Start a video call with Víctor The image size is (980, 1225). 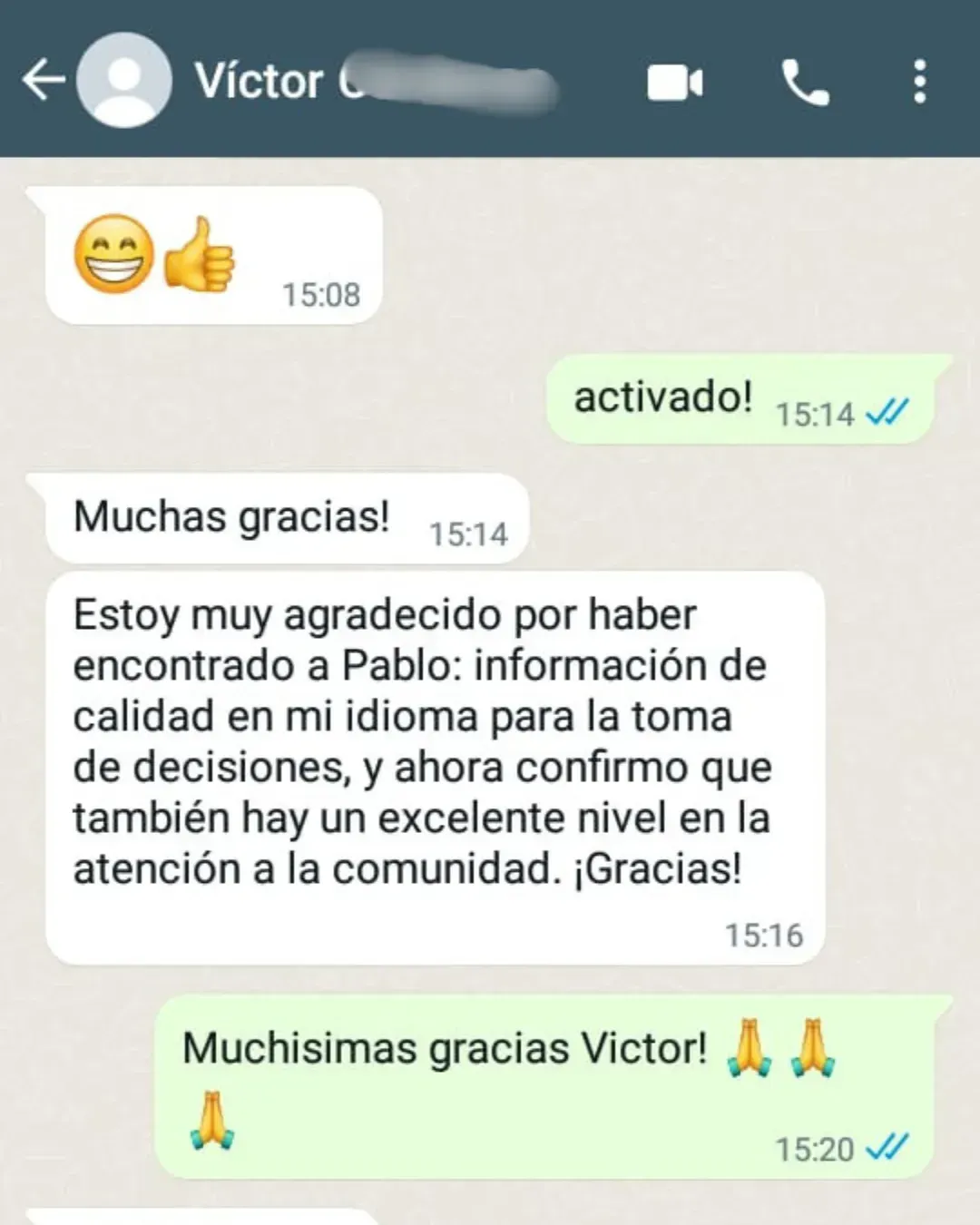point(674,83)
